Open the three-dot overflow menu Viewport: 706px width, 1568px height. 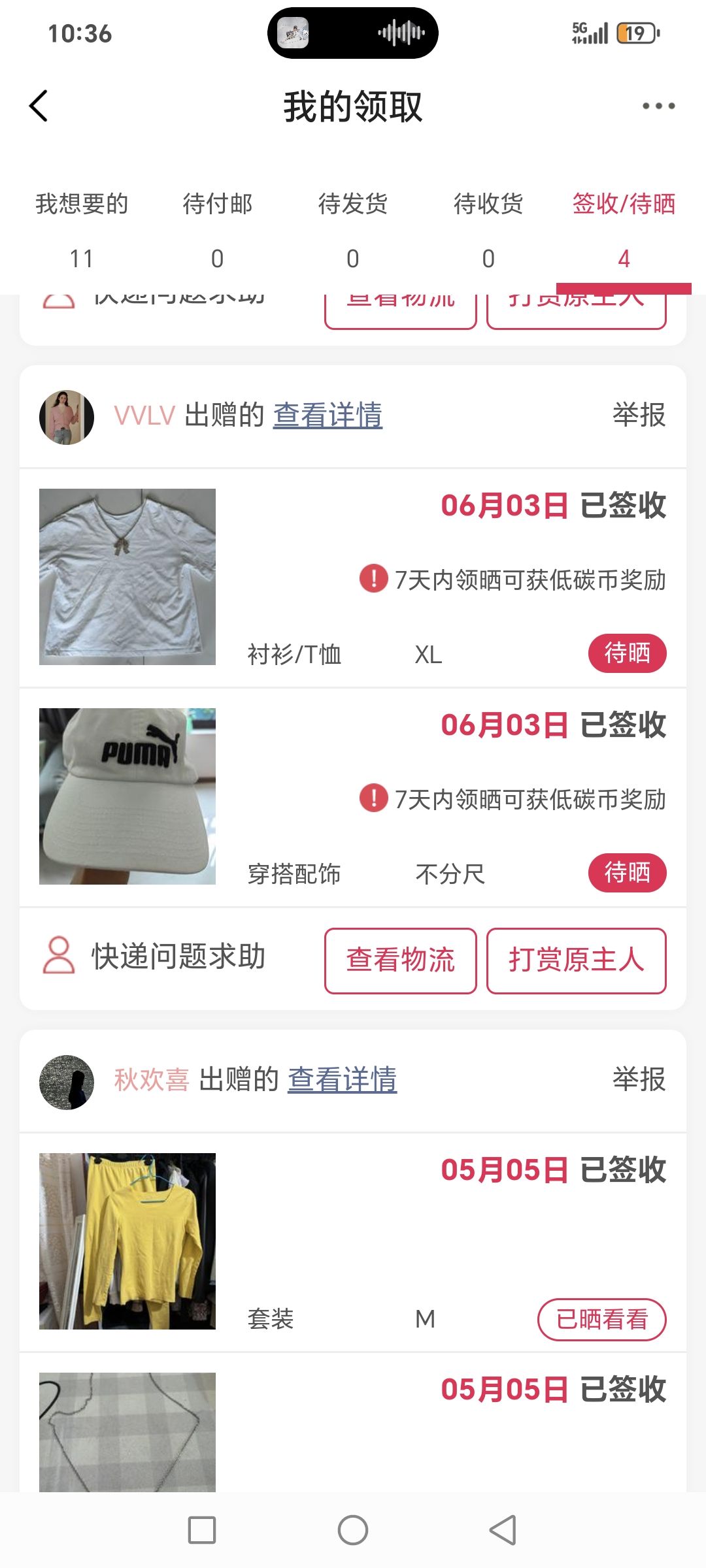[x=658, y=106]
